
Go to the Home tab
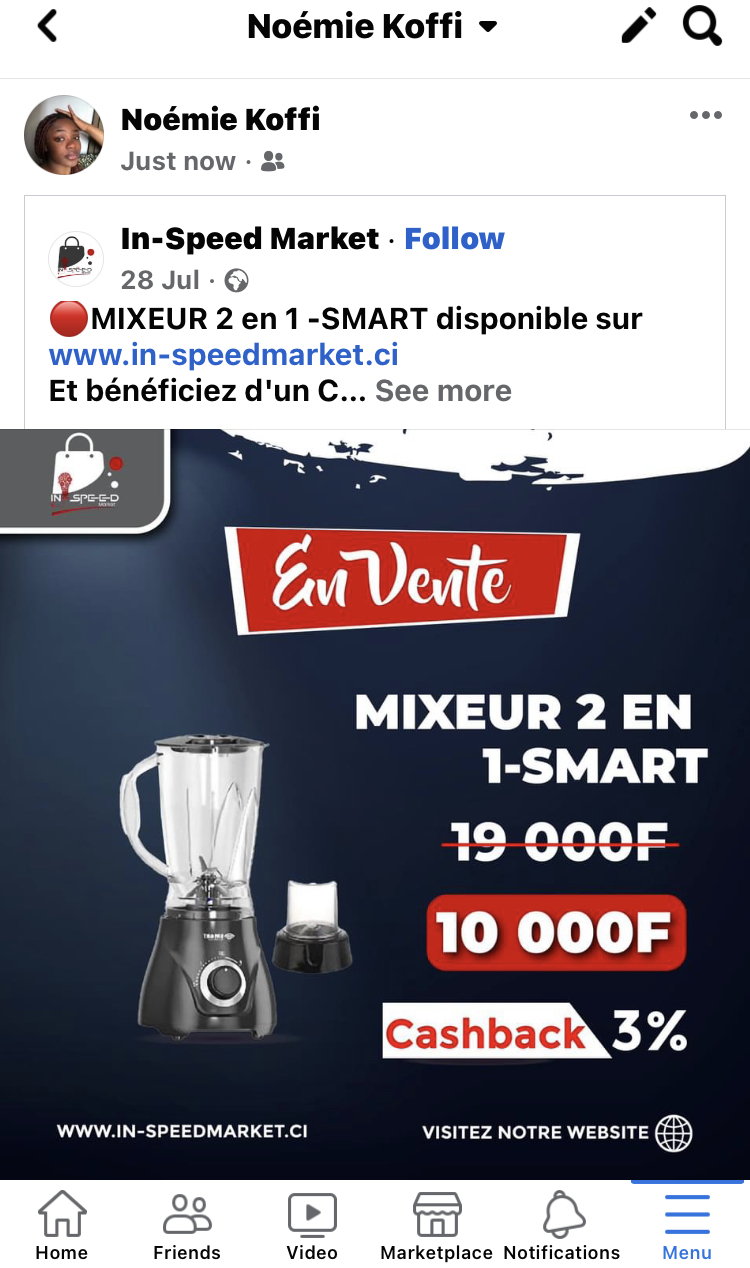(62, 1226)
